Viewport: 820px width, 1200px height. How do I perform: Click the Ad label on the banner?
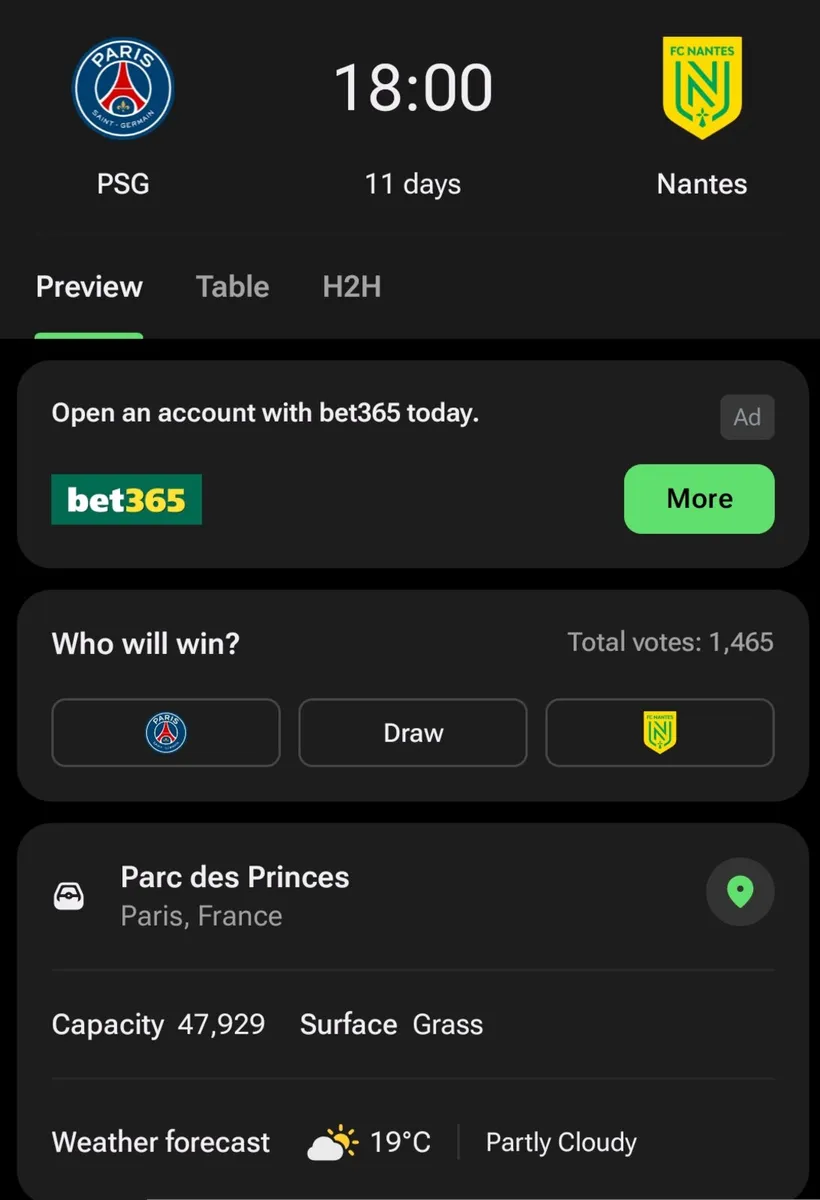point(747,417)
